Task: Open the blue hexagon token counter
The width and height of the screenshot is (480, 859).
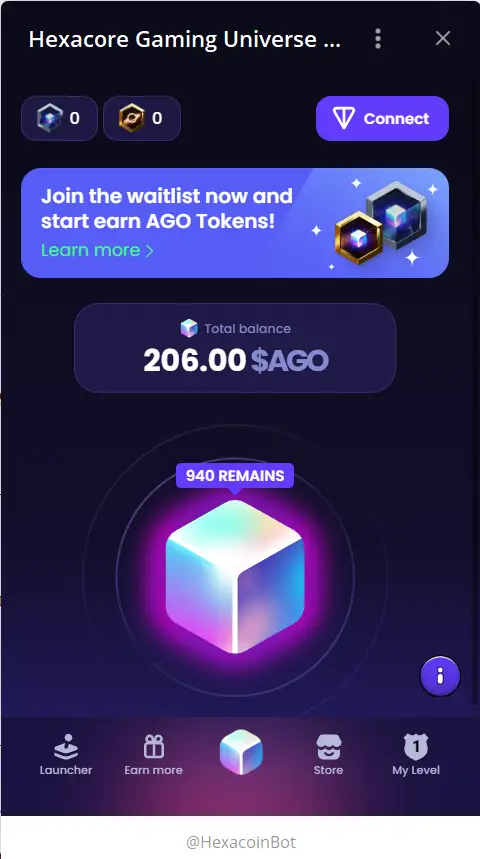Action: click(x=59, y=118)
